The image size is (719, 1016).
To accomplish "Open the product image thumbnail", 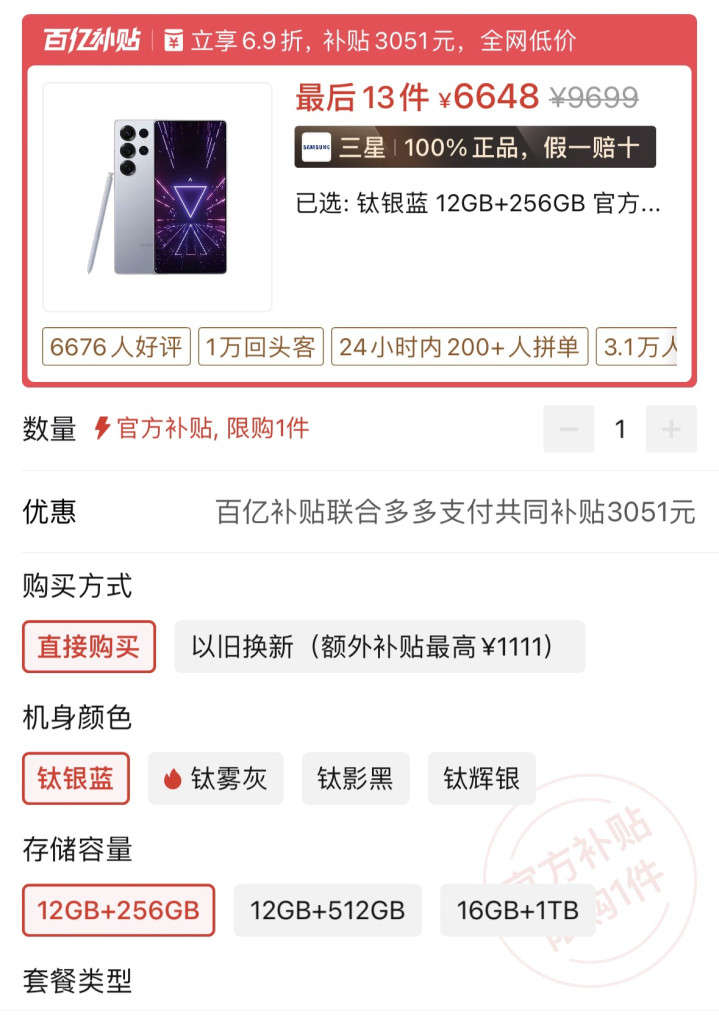I will pos(157,197).
